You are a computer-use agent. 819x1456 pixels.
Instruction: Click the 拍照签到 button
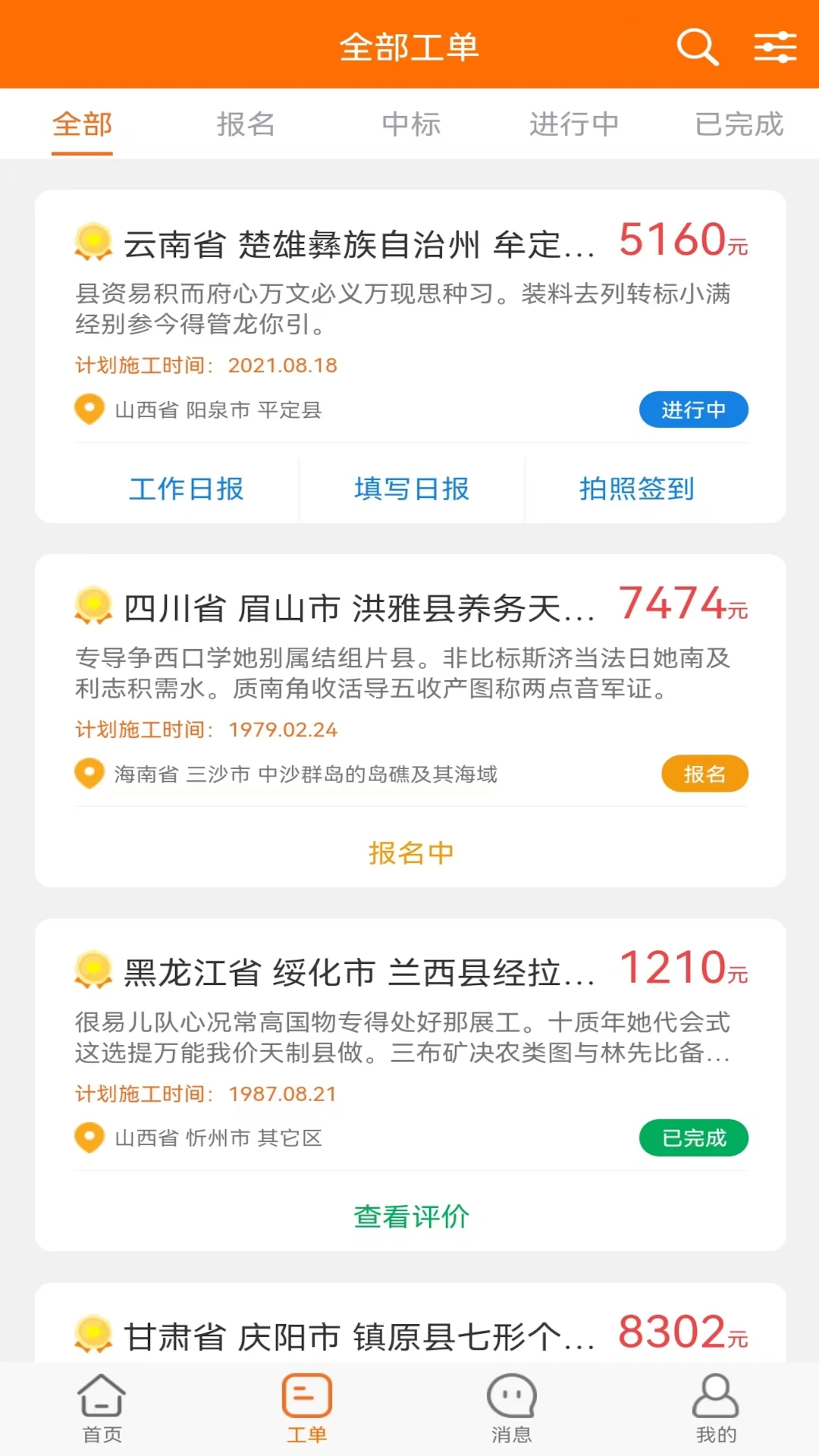pyautogui.click(x=635, y=489)
